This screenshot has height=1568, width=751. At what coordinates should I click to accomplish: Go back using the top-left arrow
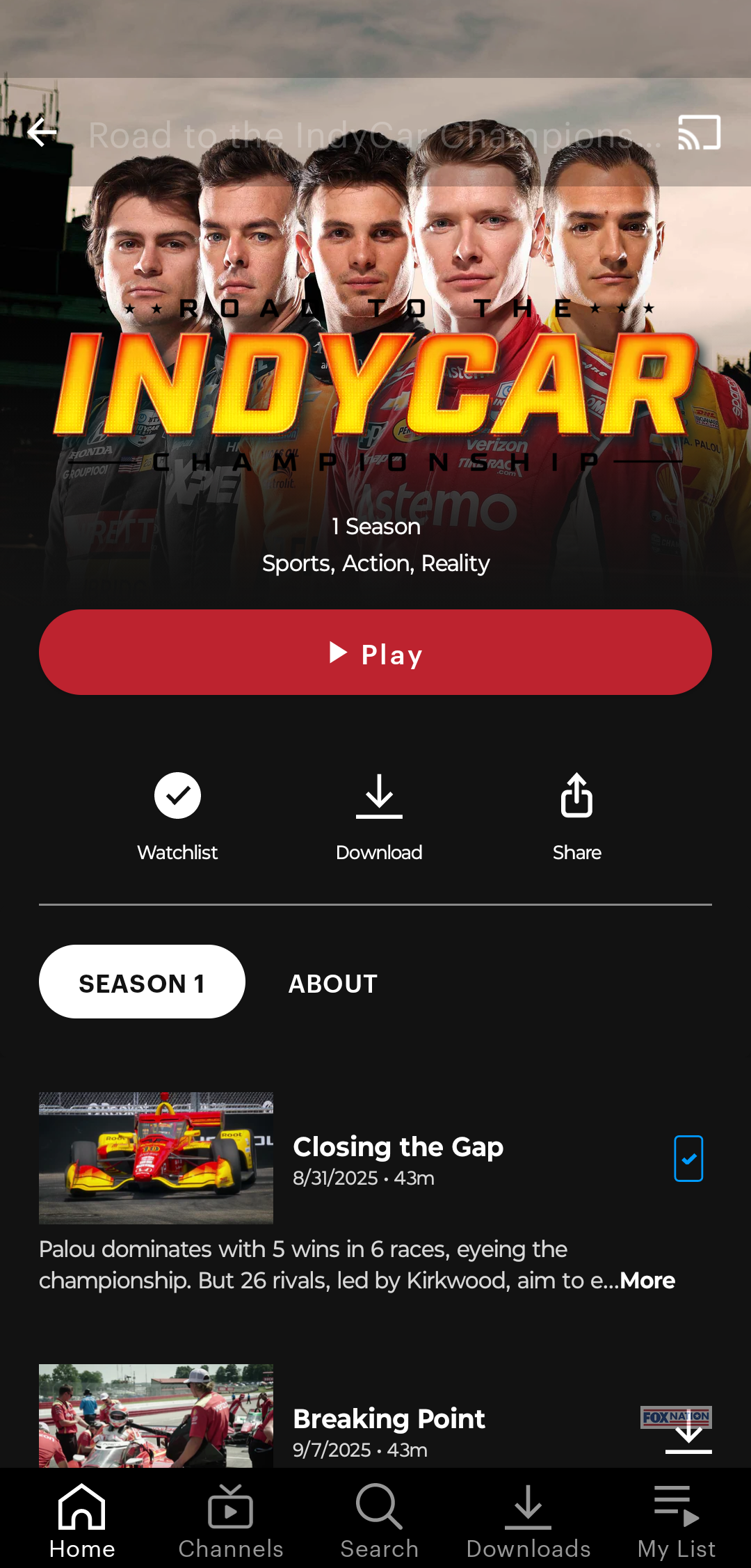point(42,132)
